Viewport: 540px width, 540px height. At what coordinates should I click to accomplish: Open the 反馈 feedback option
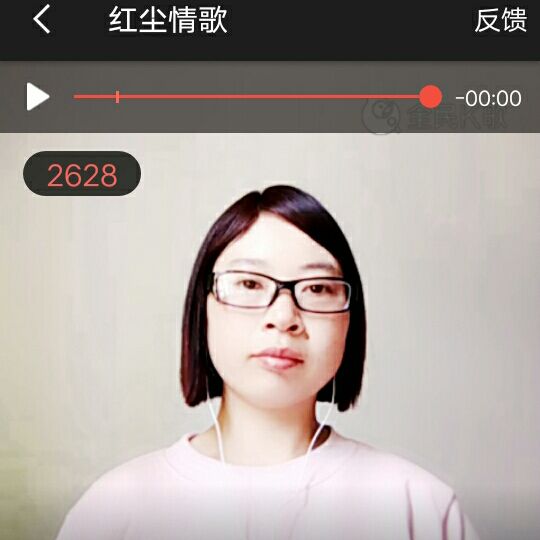point(501,20)
